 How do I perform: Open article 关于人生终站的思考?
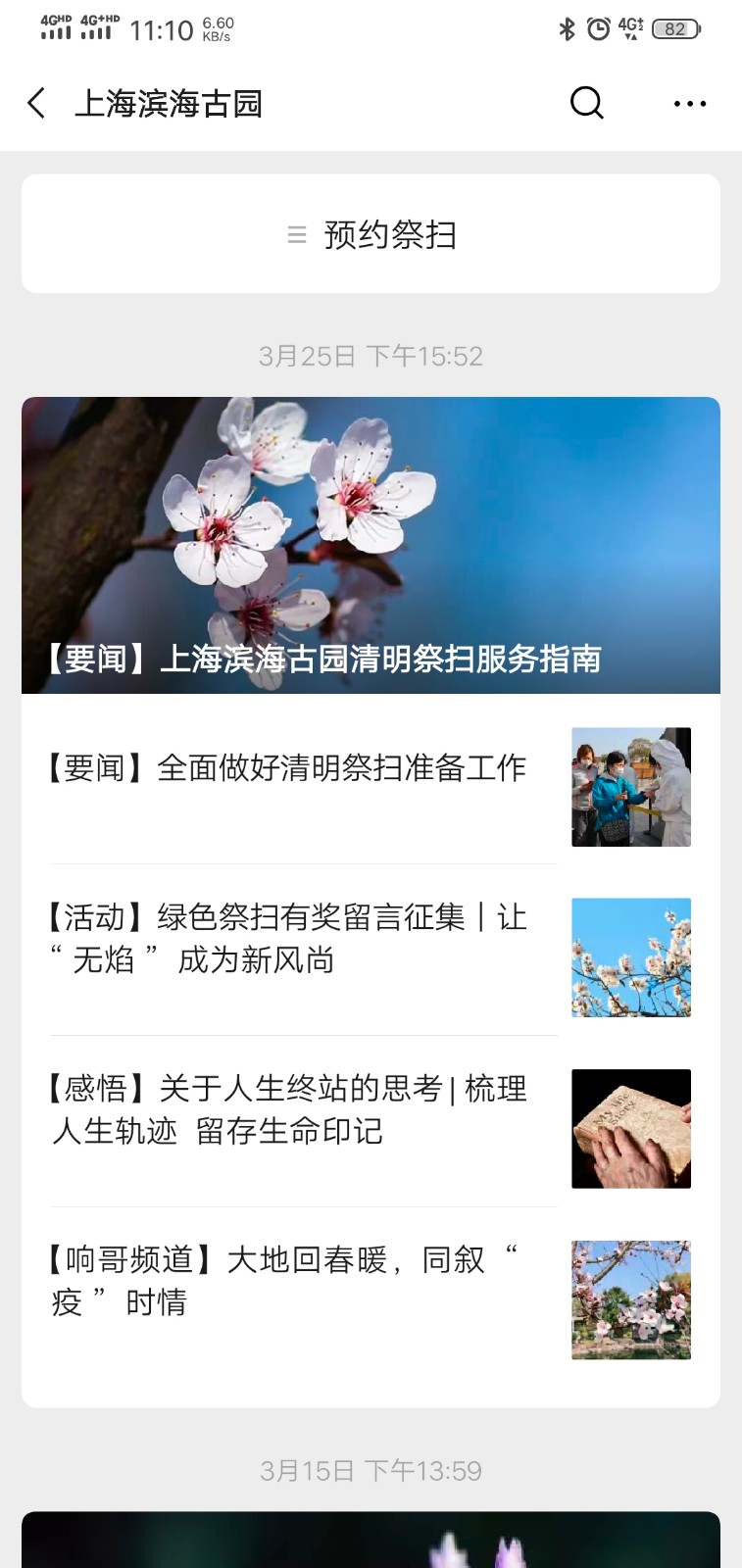point(371,1121)
